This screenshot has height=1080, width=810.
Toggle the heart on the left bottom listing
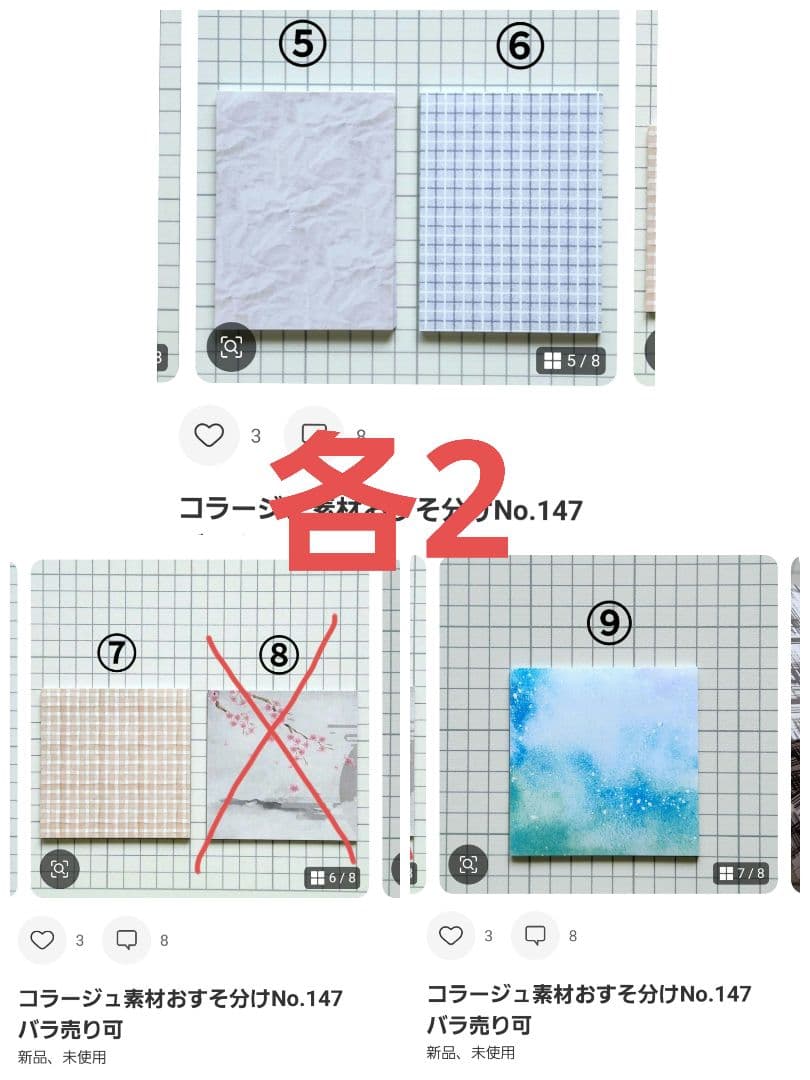tap(41, 940)
